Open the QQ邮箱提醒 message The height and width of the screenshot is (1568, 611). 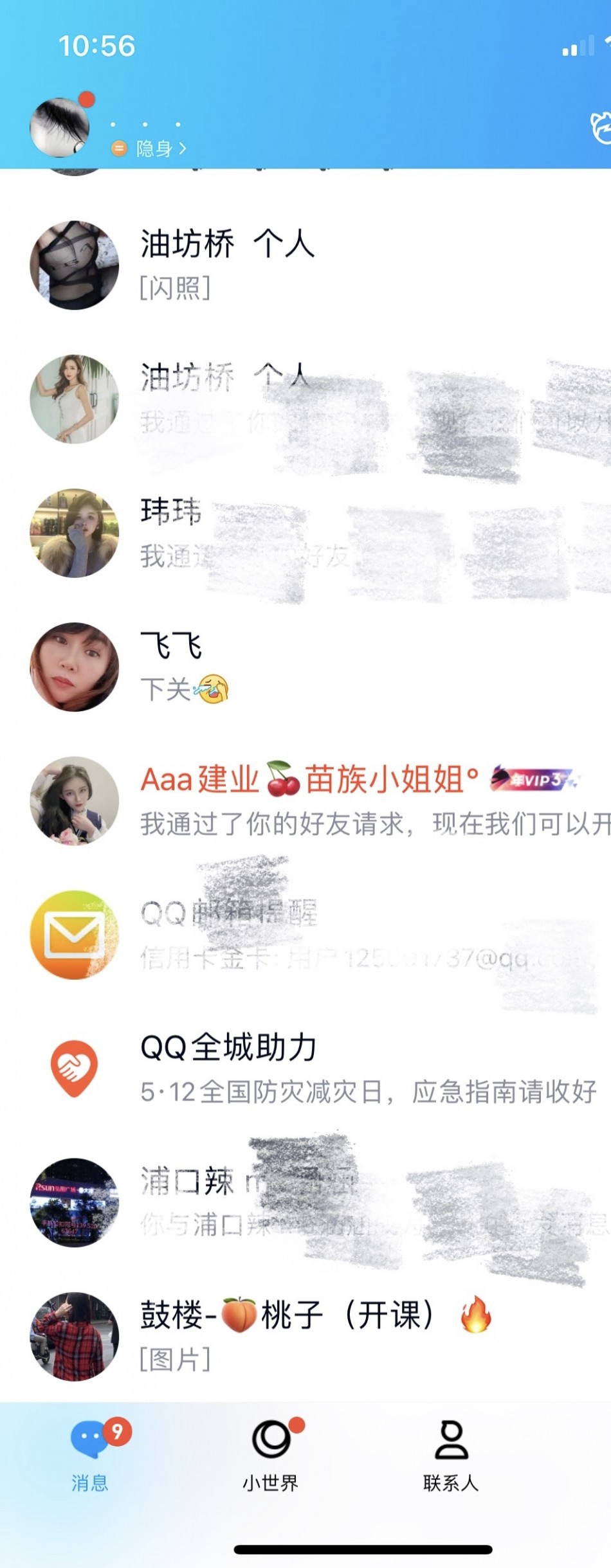[x=305, y=935]
